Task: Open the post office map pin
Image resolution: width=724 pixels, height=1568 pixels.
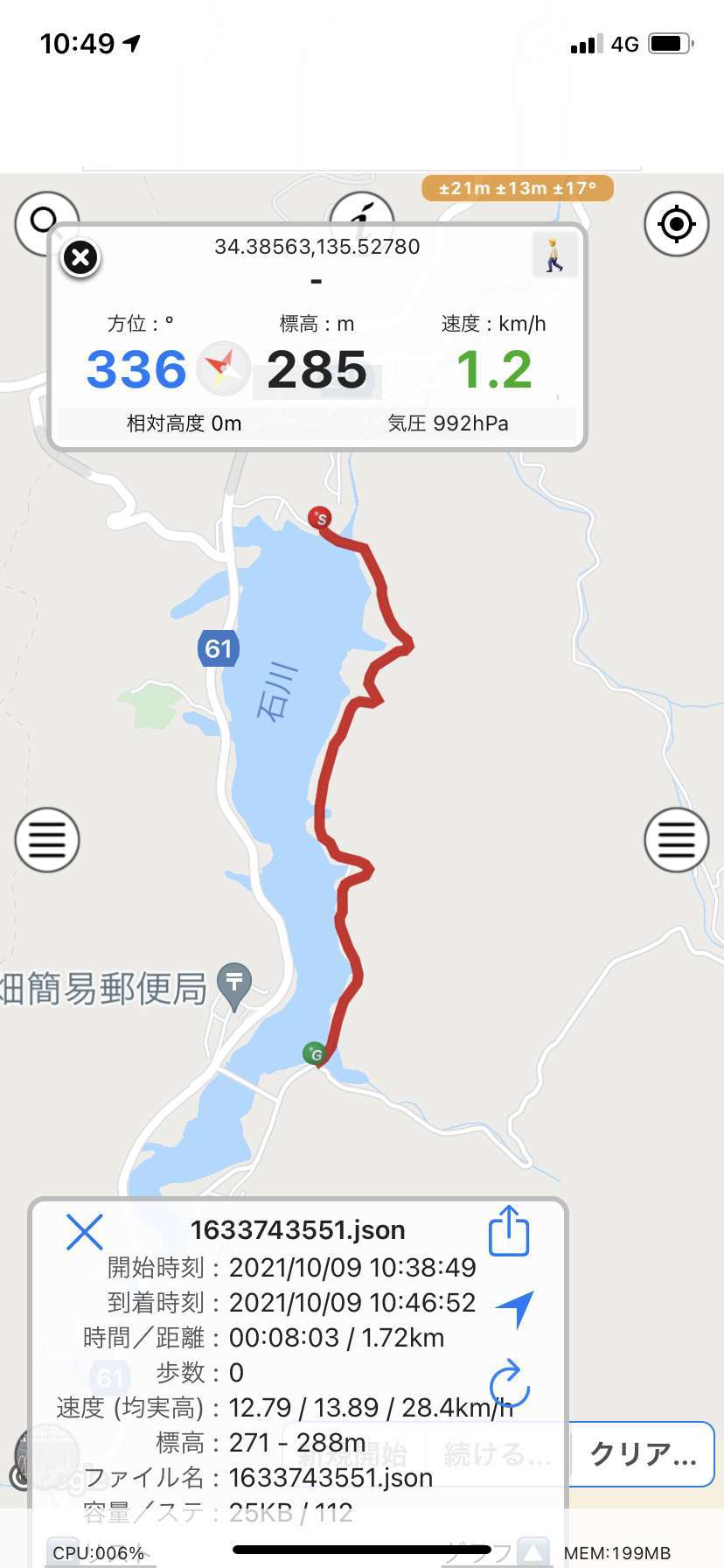Action: pyautogui.click(x=234, y=983)
